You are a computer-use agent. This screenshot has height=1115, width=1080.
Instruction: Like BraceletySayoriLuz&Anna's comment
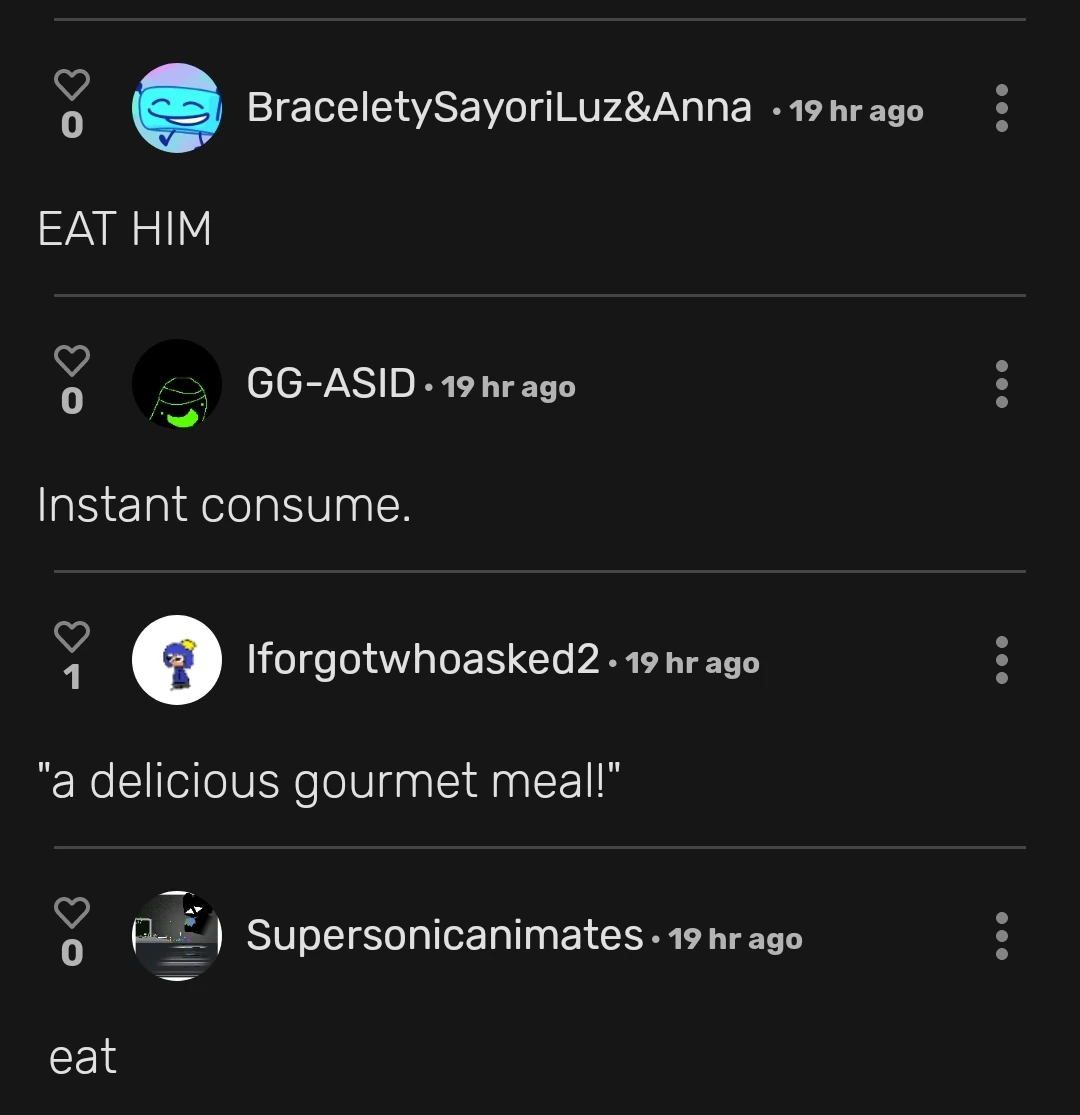(x=71, y=85)
